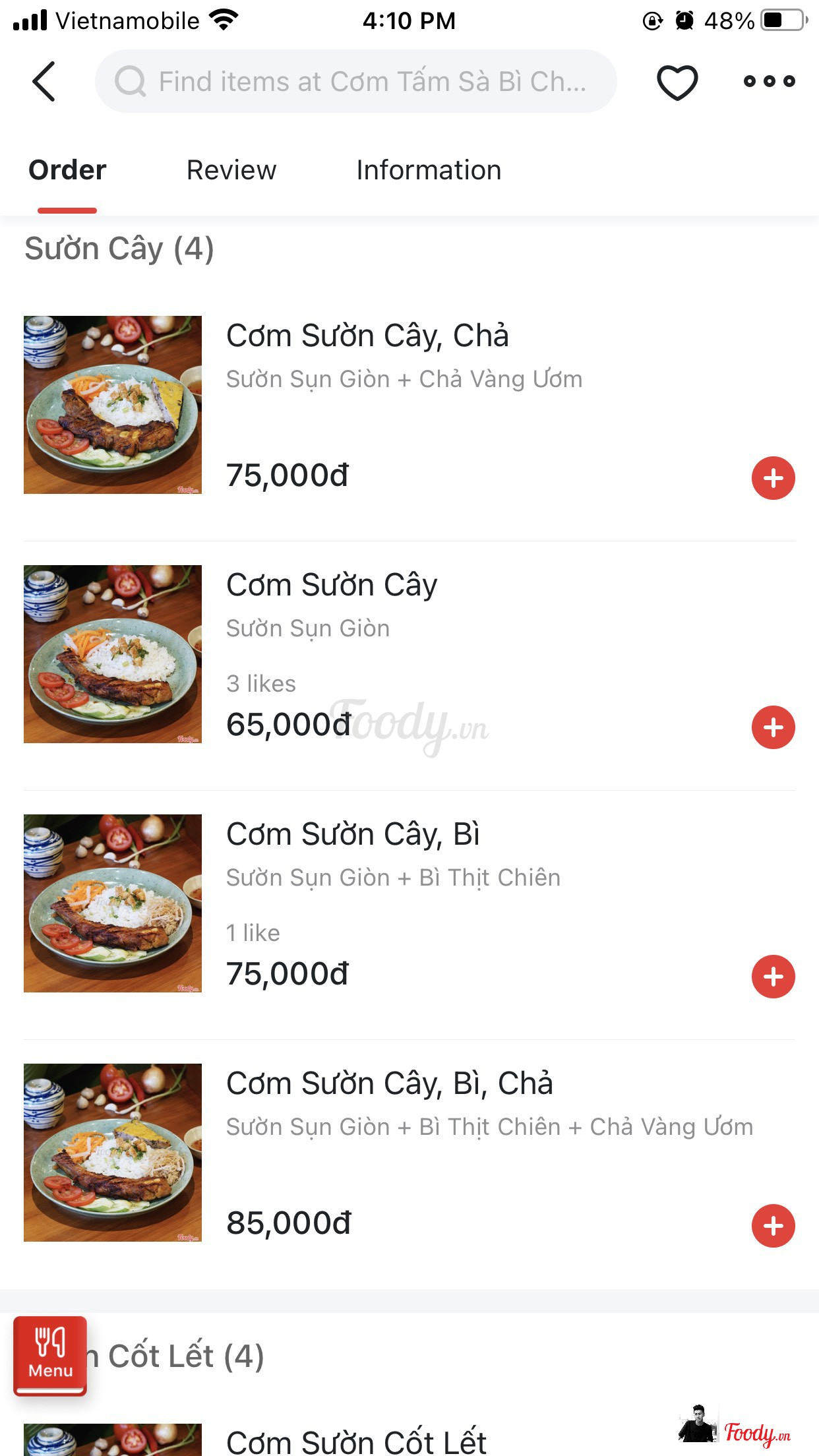This screenshot has width=819, height=1456.
Task: Add the 65,000đ Cơm Sườn Cây dish
Action: [x=773, y=727]
